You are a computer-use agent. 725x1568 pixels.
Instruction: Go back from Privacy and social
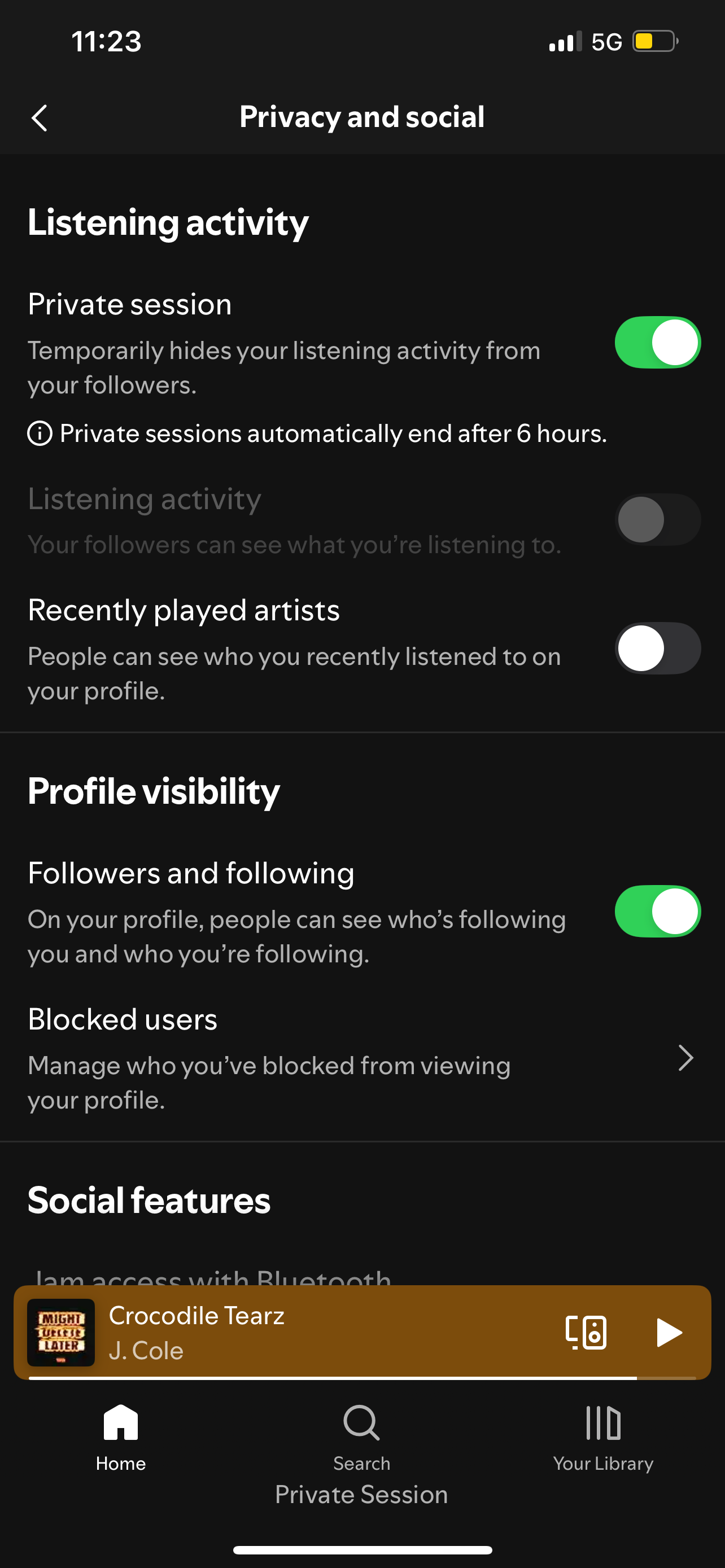pos(40,117)
